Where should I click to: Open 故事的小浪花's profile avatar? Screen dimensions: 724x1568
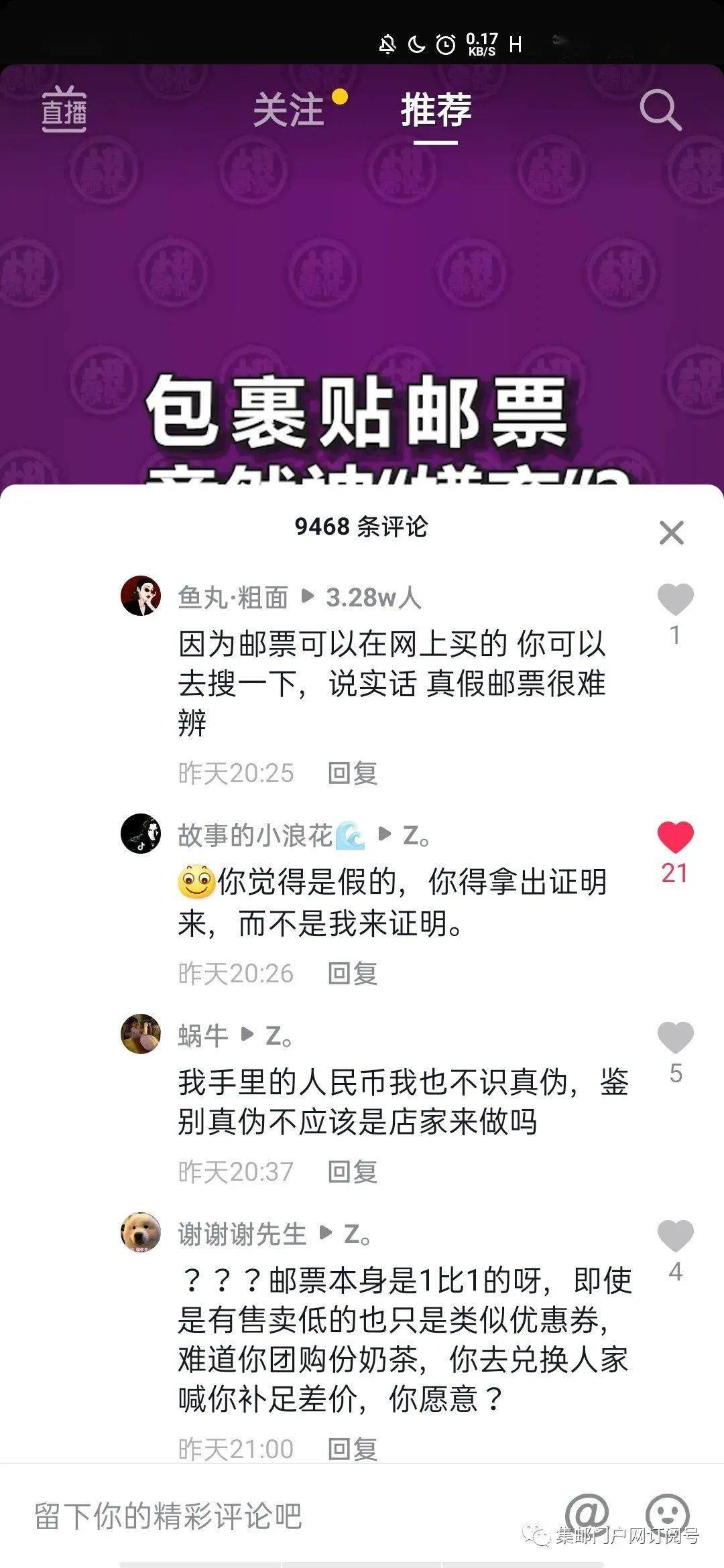pos(141,834)
